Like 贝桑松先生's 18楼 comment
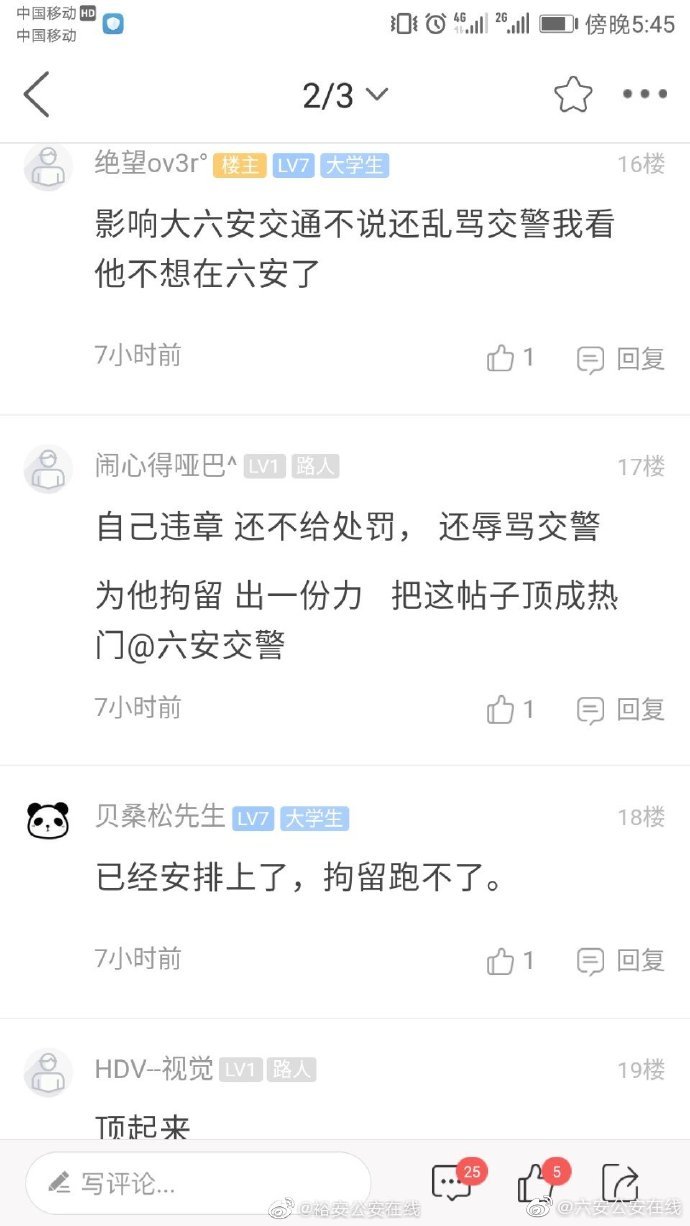 point(510,961)
